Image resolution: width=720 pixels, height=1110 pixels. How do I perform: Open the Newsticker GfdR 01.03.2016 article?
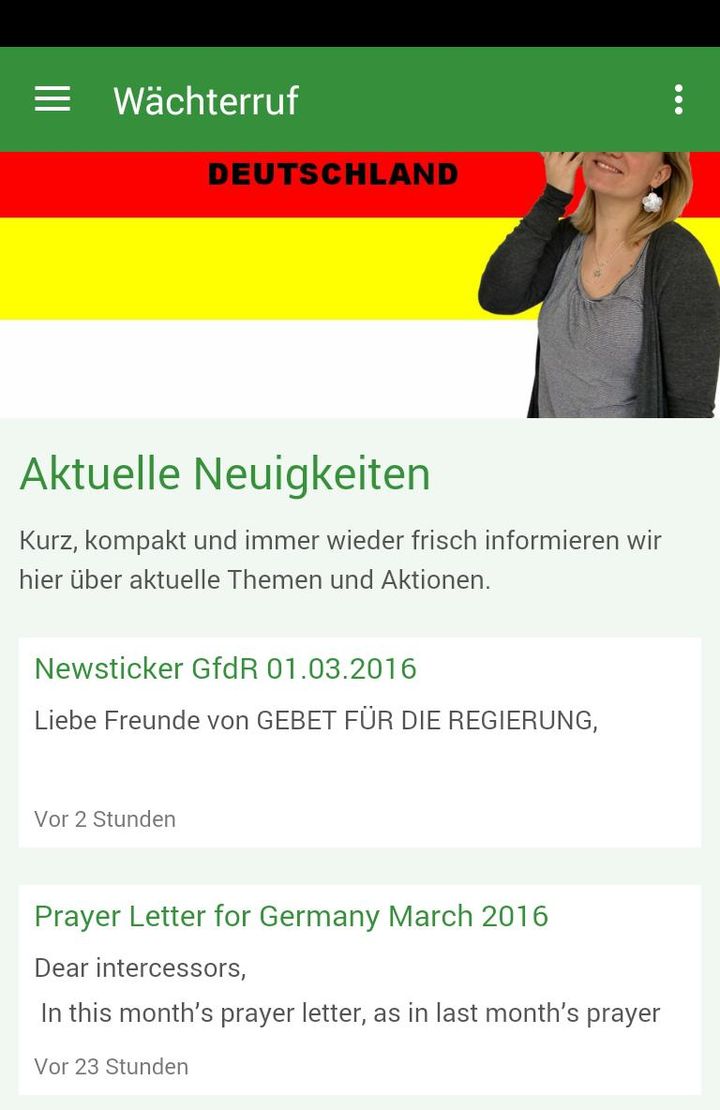point(226,668)
